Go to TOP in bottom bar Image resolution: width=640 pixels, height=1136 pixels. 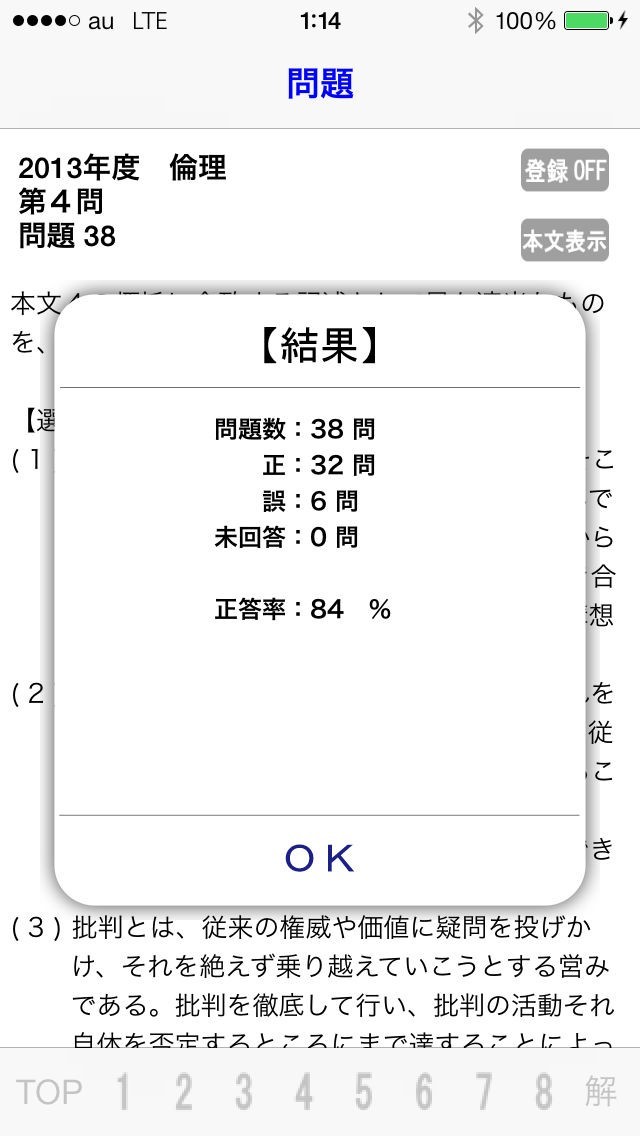[49, 1092]
